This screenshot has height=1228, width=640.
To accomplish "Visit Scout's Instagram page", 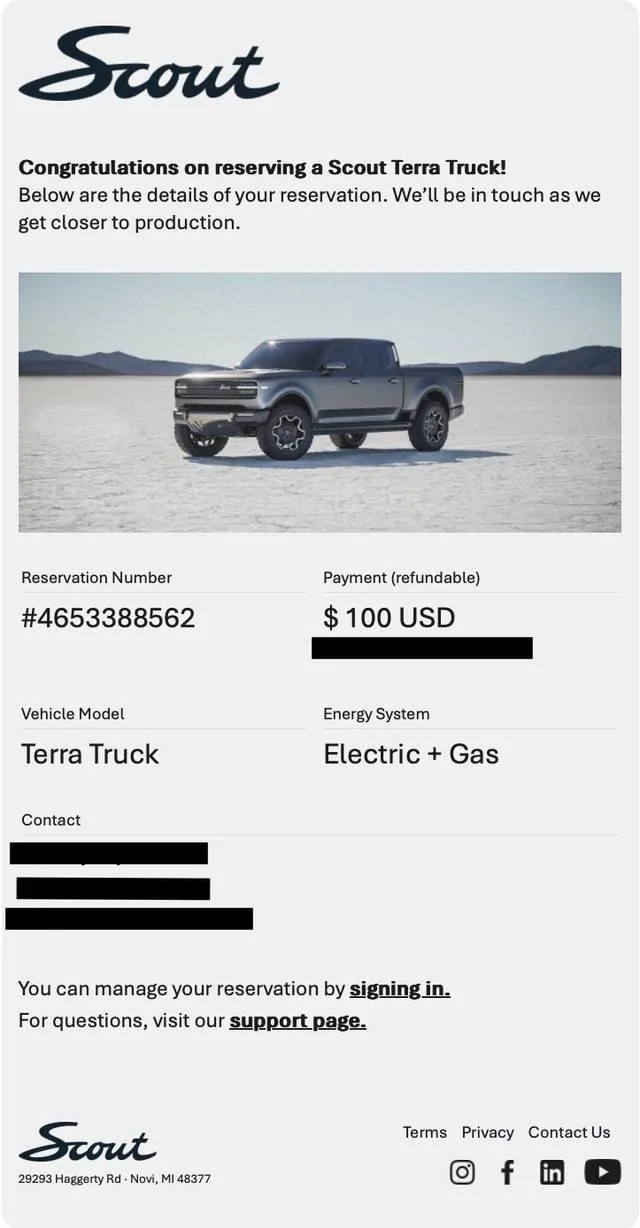I will [462, 1172].
